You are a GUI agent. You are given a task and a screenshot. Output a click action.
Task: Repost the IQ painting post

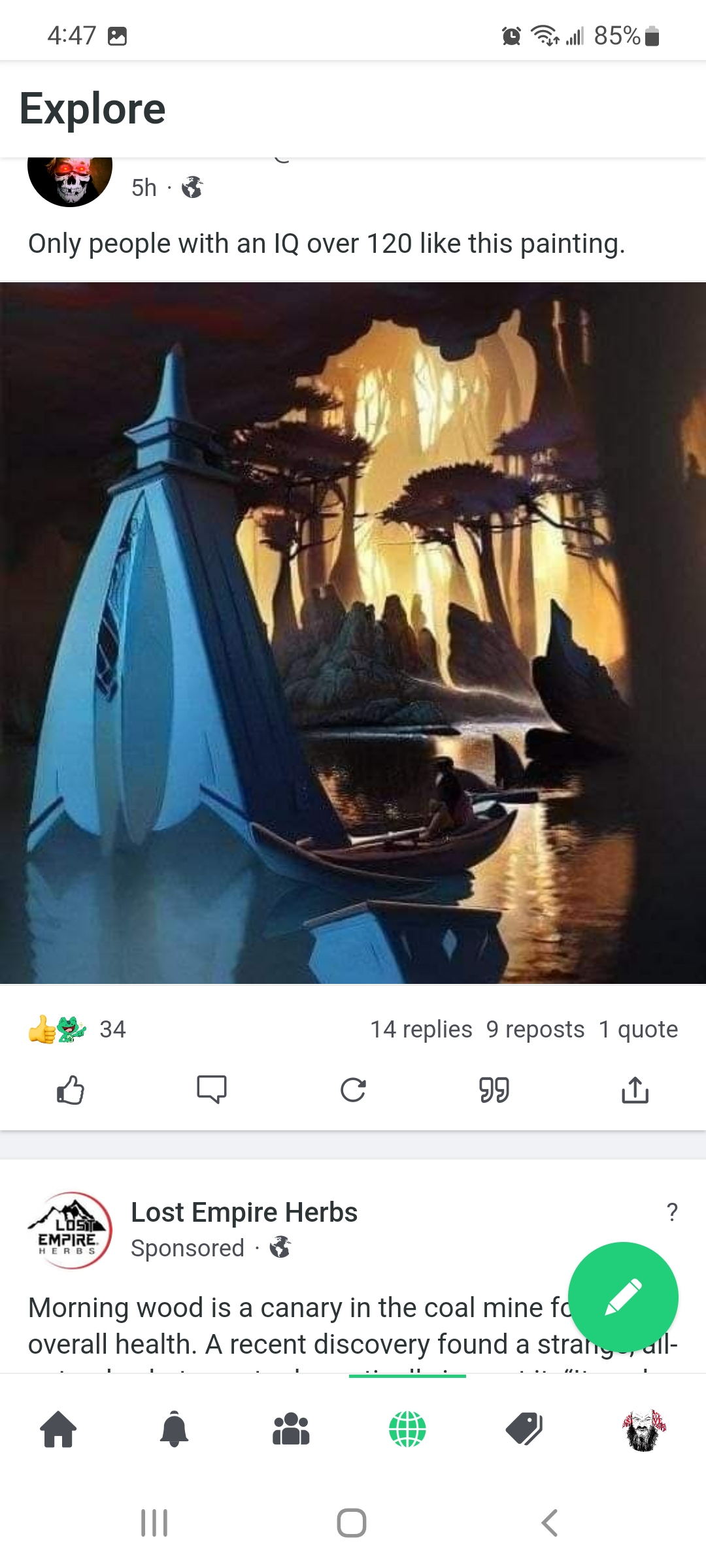point(353,1090)
